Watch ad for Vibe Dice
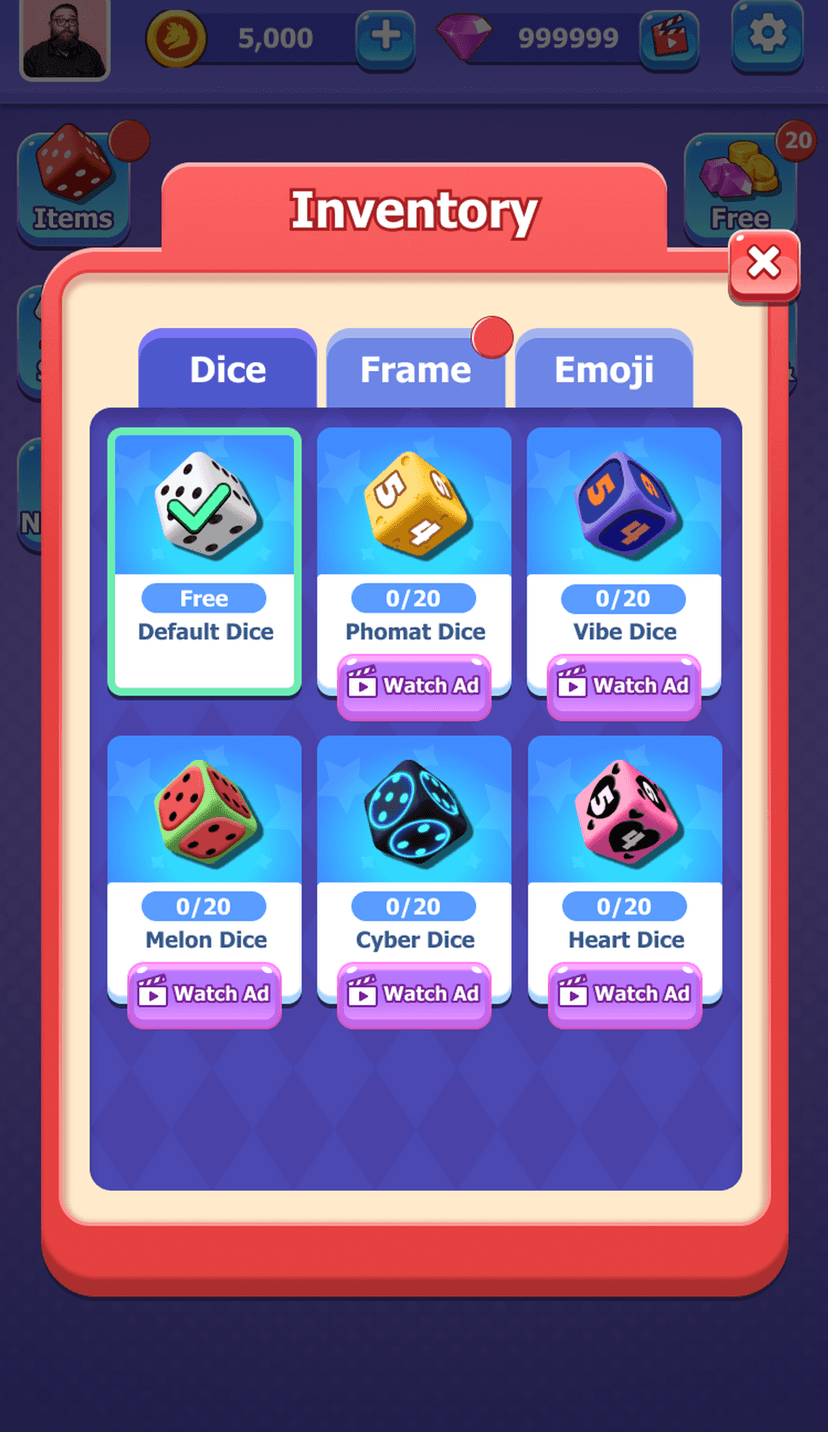Screen dimensions: 828x1432 tap(624, 686)
